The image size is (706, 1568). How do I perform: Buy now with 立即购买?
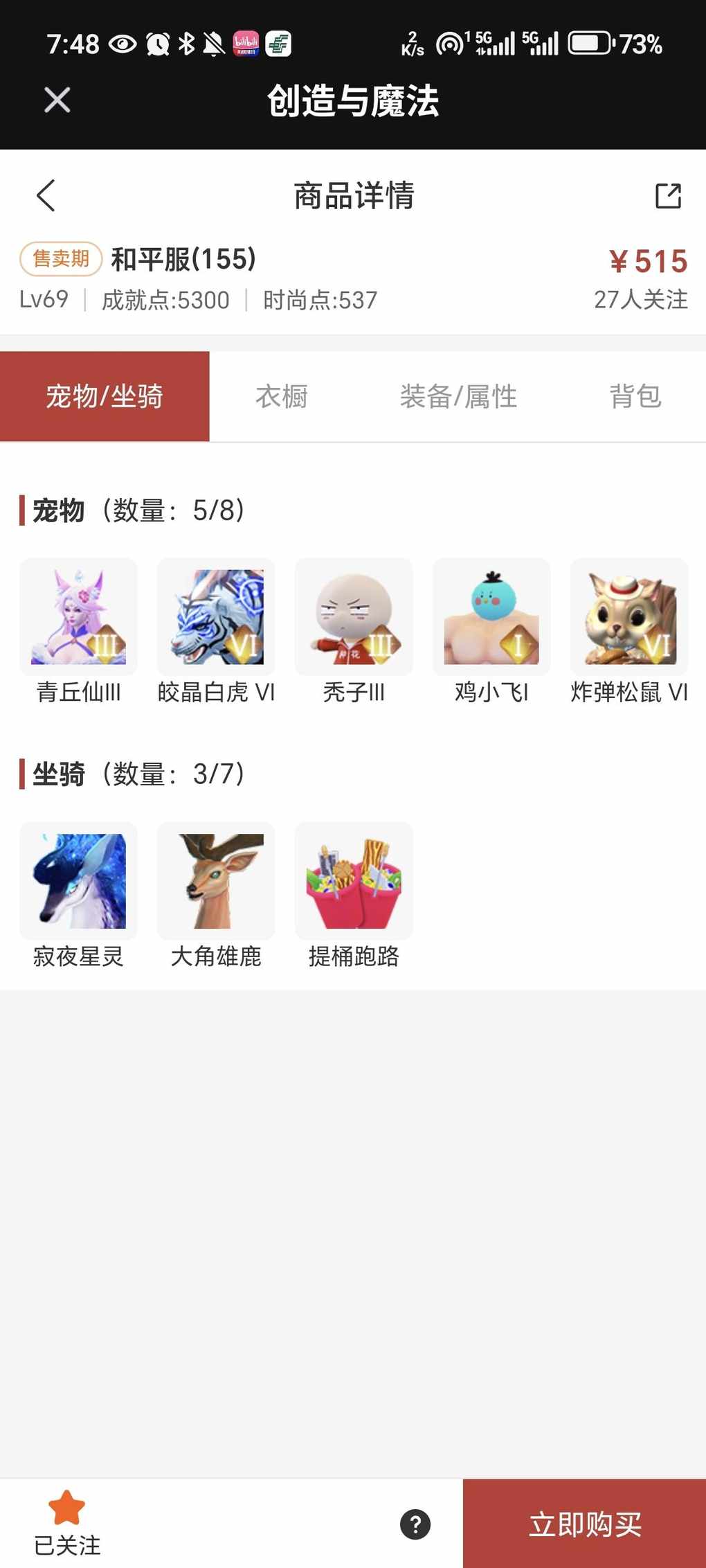tap(585, 1524)
